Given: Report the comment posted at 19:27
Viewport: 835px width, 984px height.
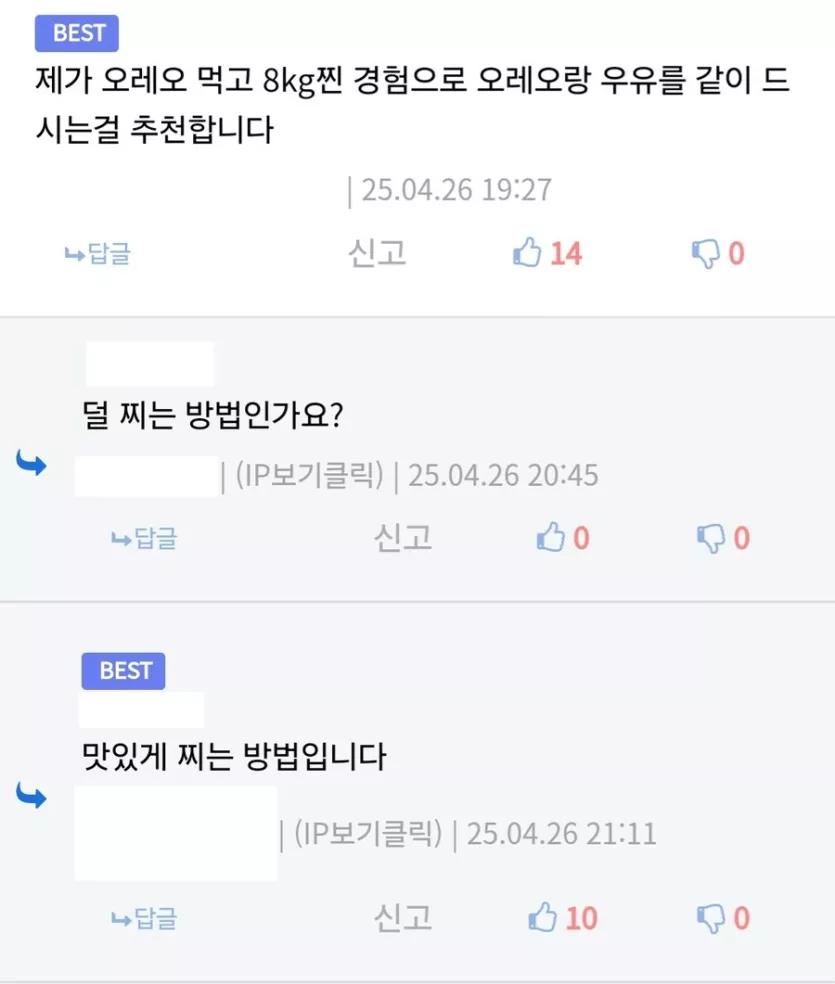Looking at the screenshot, I should 377,252.
